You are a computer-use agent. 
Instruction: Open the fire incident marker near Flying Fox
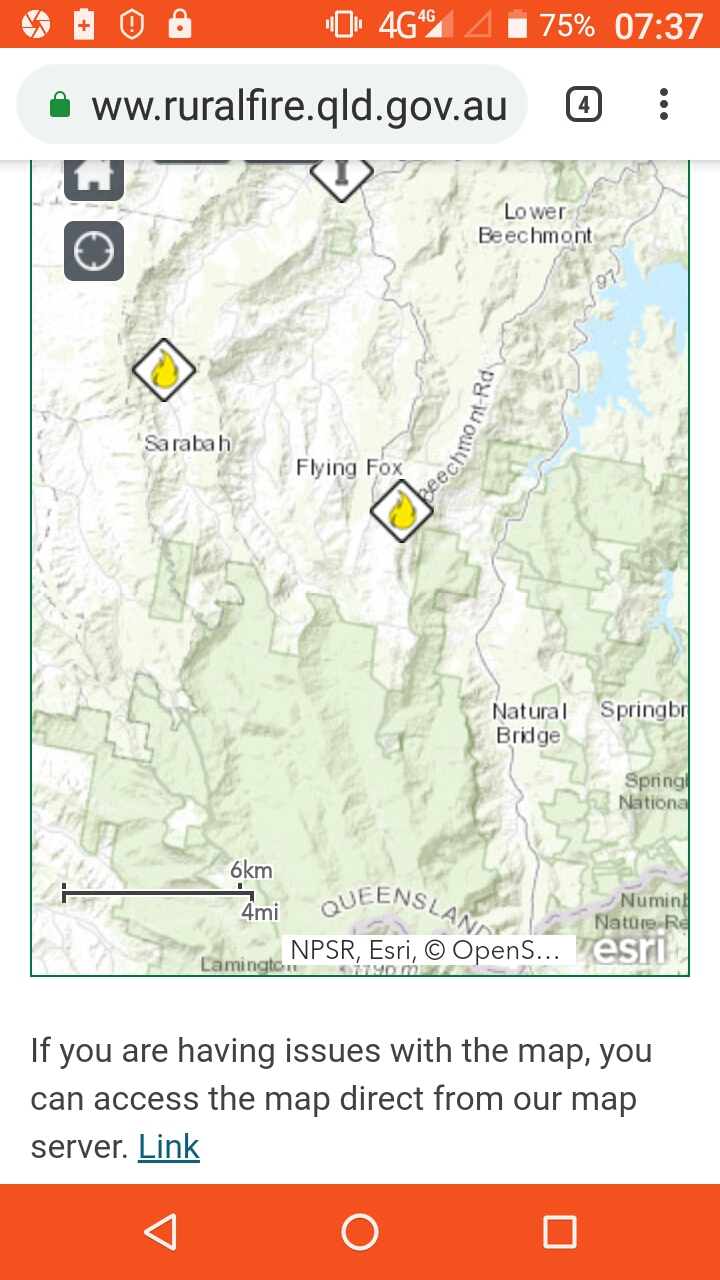coord(402,511)
